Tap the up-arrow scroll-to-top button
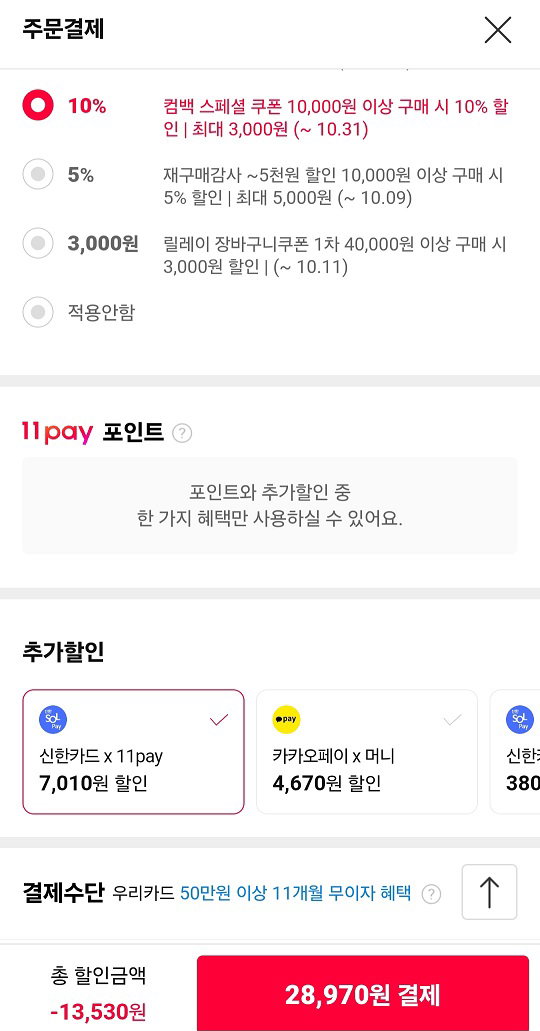 pyautogui.click(x=489, y=892)
